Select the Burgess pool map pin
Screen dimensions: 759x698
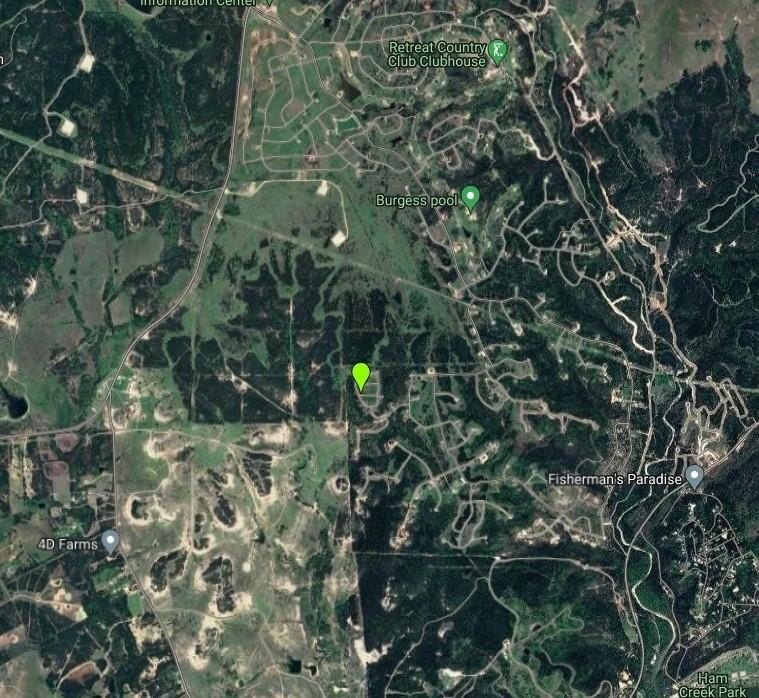(471, 197)
